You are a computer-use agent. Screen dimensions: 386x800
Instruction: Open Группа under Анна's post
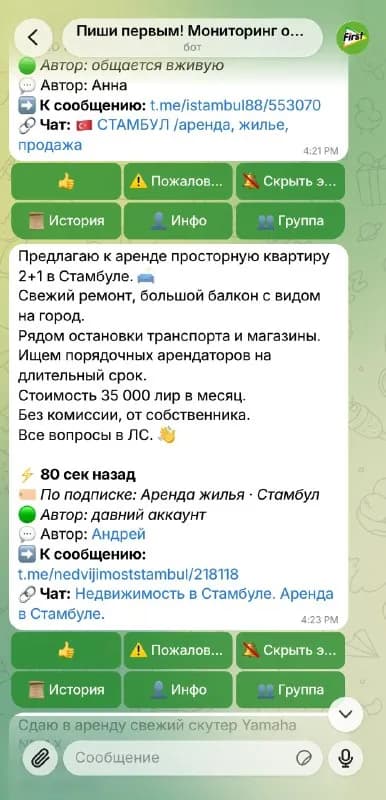click(x=290, y=221)
